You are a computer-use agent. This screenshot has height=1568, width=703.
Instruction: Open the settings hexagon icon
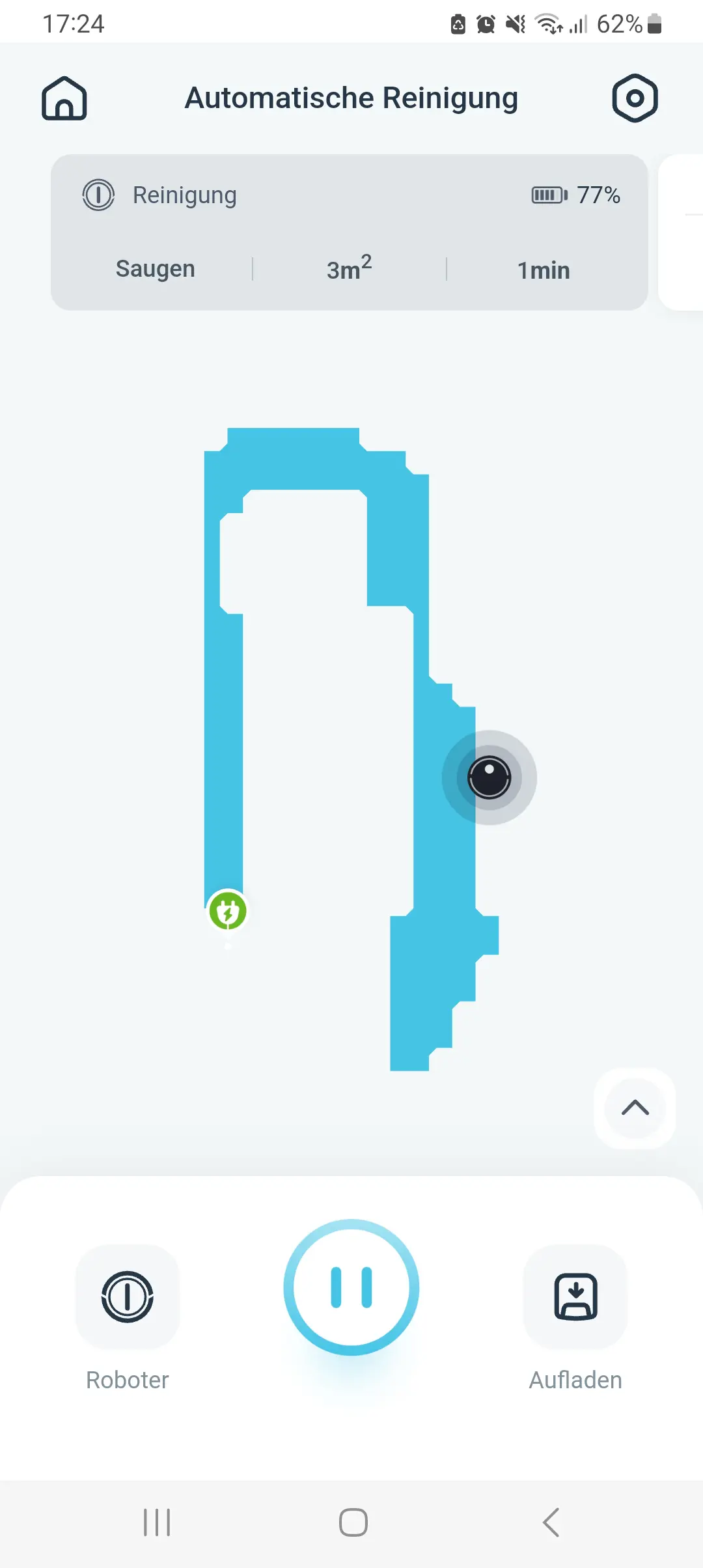tap(635, 98)
